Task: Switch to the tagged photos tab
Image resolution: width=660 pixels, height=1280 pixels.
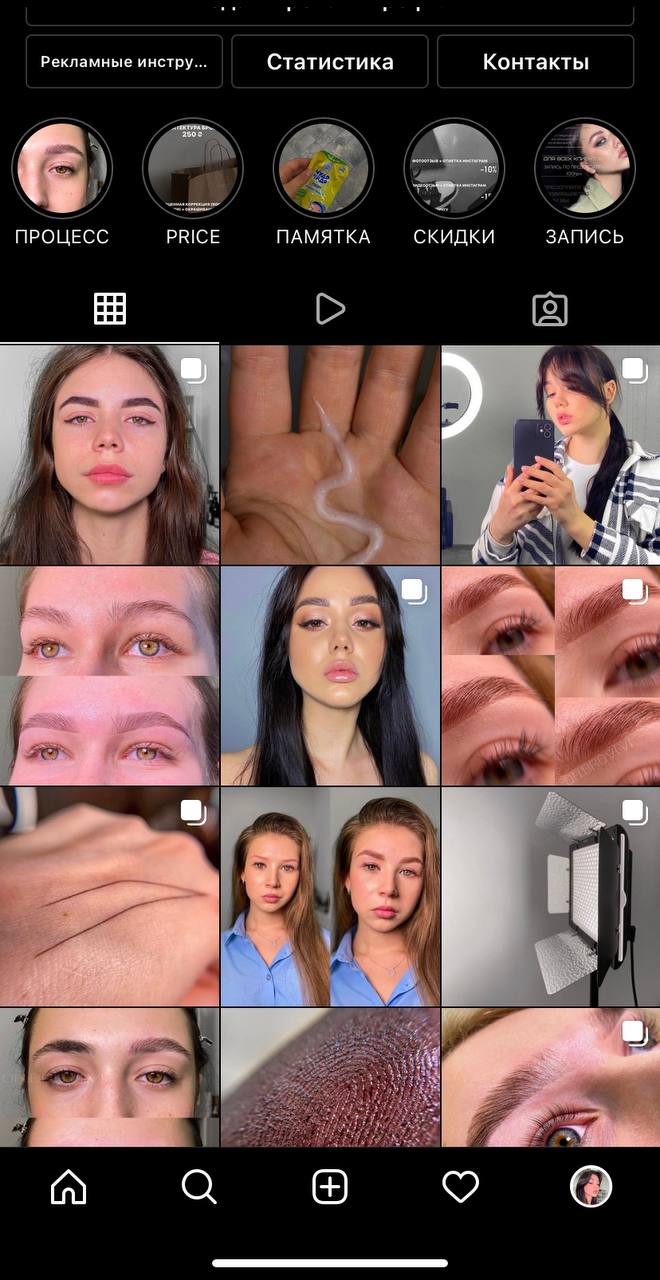Action: pos(550,309)
